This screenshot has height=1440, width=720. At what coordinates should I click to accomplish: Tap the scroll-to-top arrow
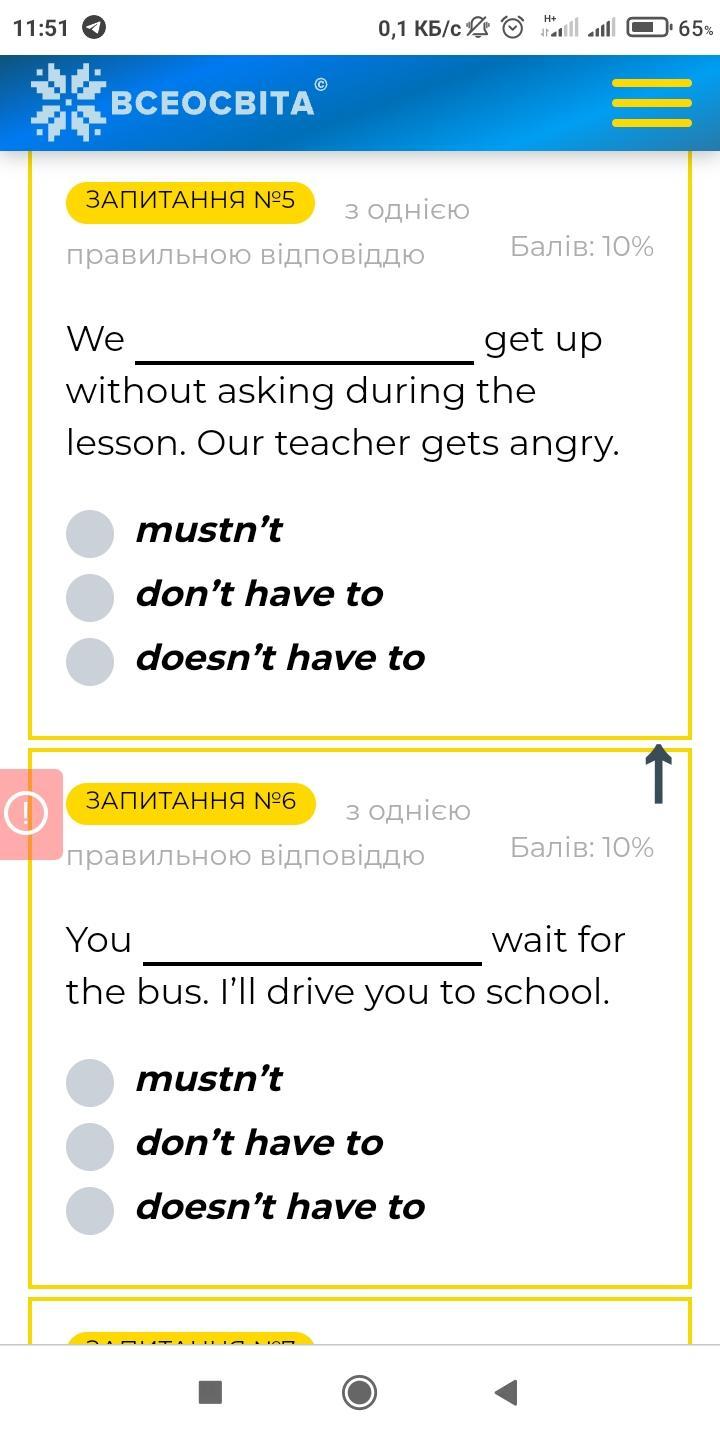tap(658, 774)
